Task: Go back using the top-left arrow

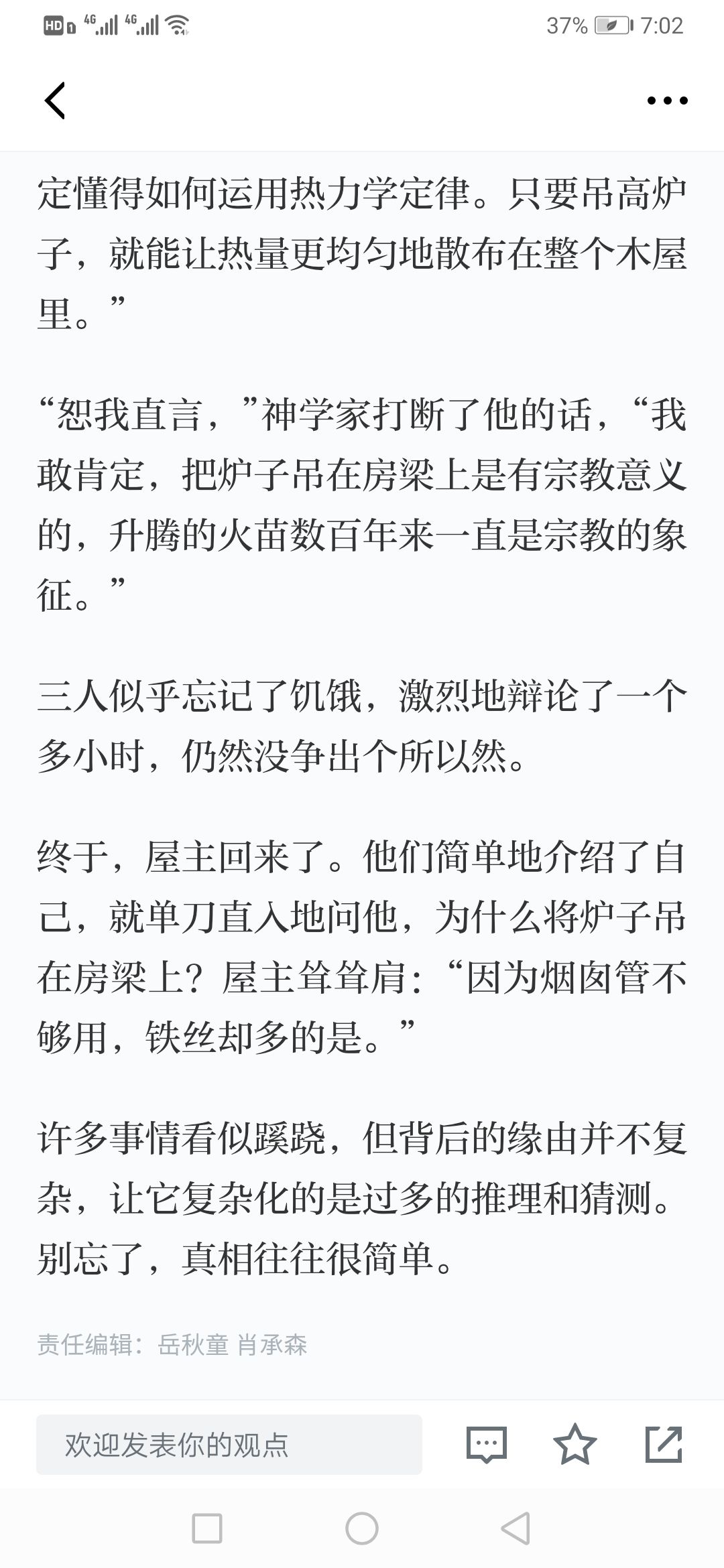Action: tap(55, 101)
